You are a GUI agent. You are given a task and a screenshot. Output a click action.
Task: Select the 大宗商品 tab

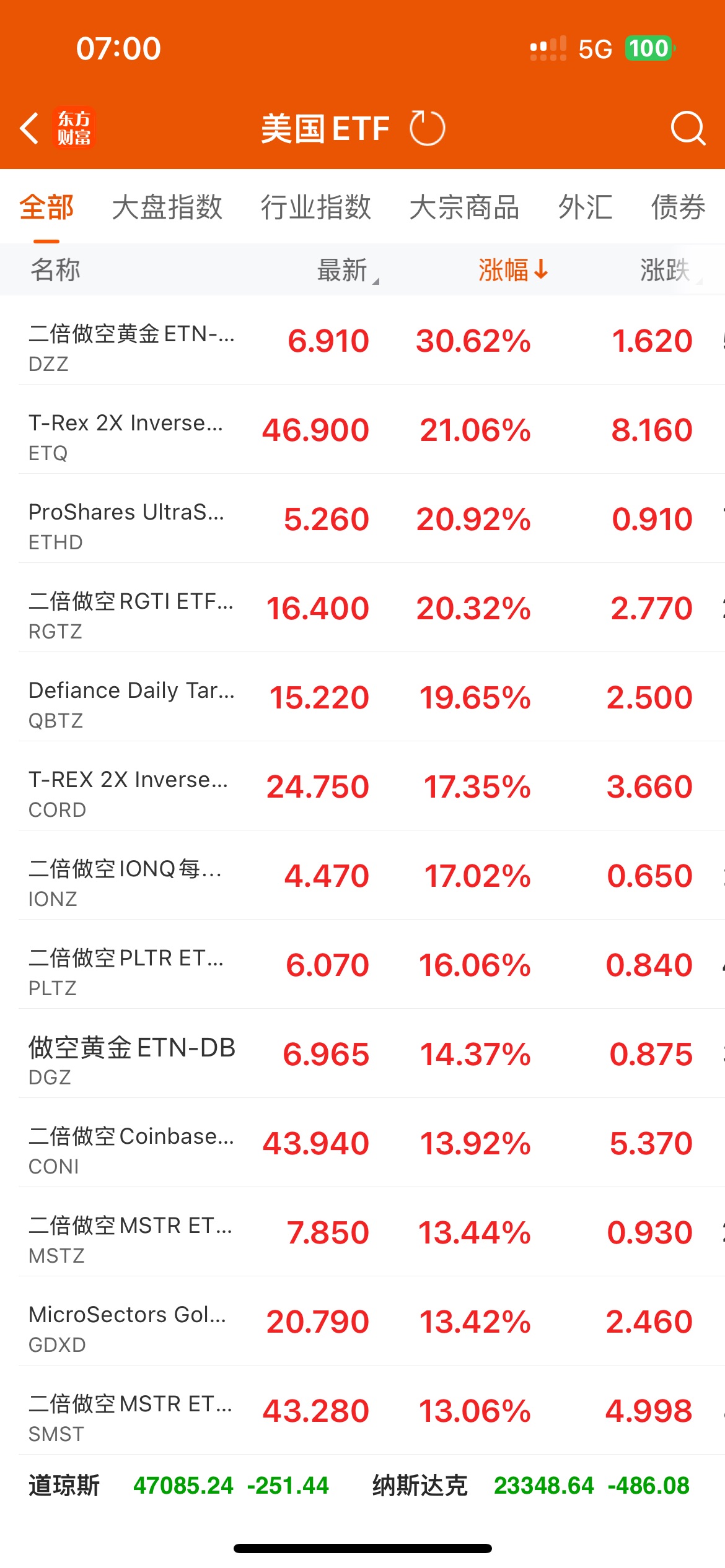[x=464, y=207]
